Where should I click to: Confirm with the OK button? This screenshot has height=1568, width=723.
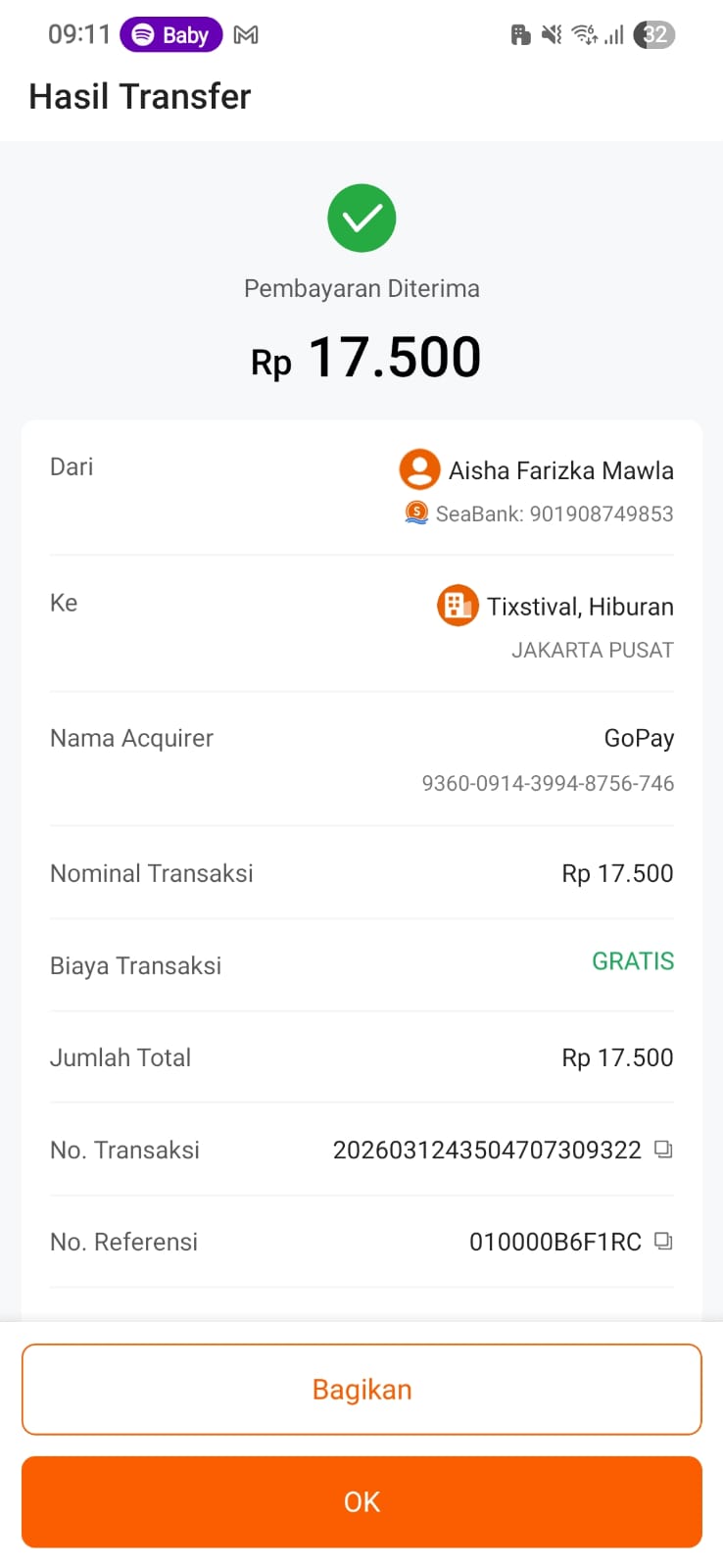[x=361, y=1501]
